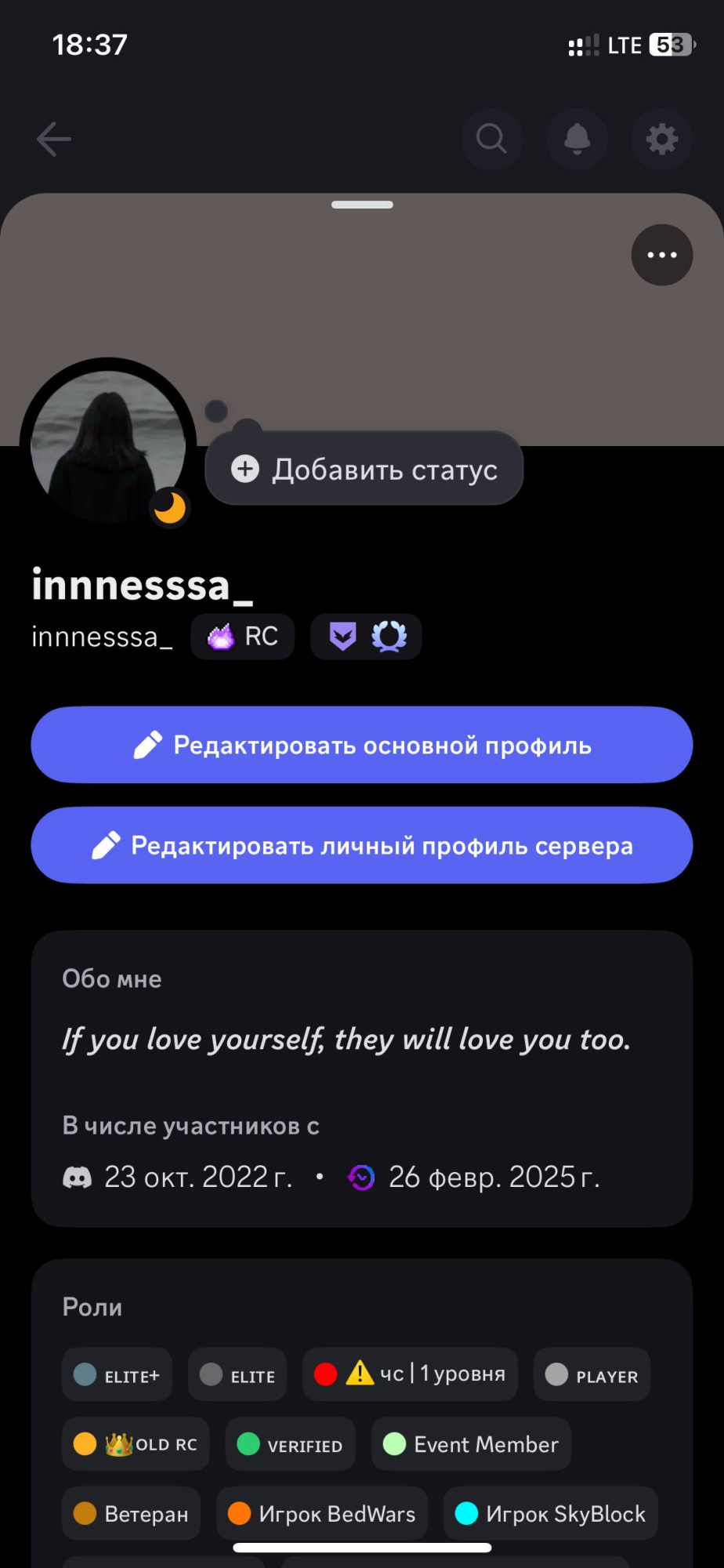Tap the HypeSquad profile badge

point(343,637)
